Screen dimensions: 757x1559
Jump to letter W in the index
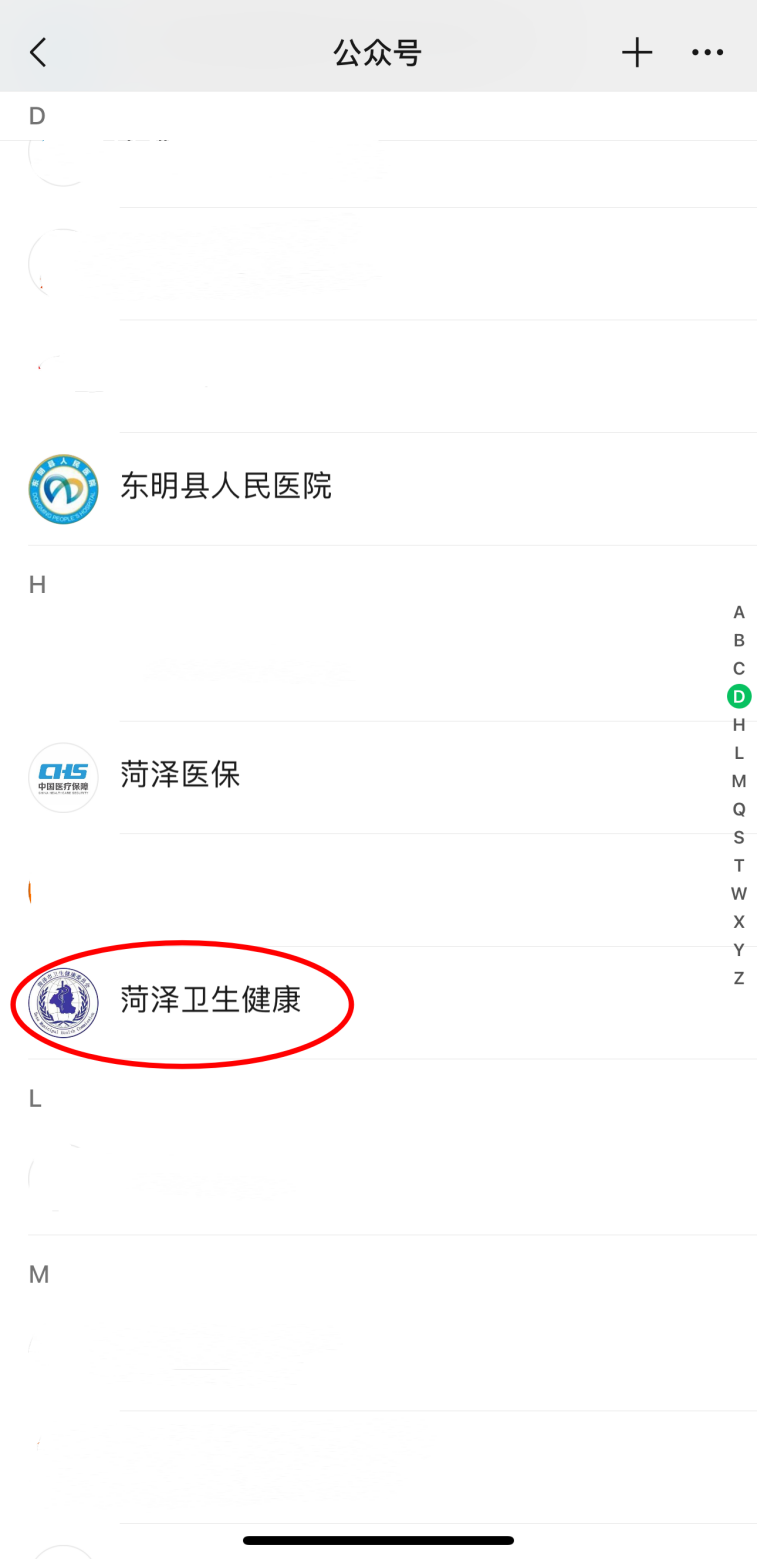pos(739,893)
